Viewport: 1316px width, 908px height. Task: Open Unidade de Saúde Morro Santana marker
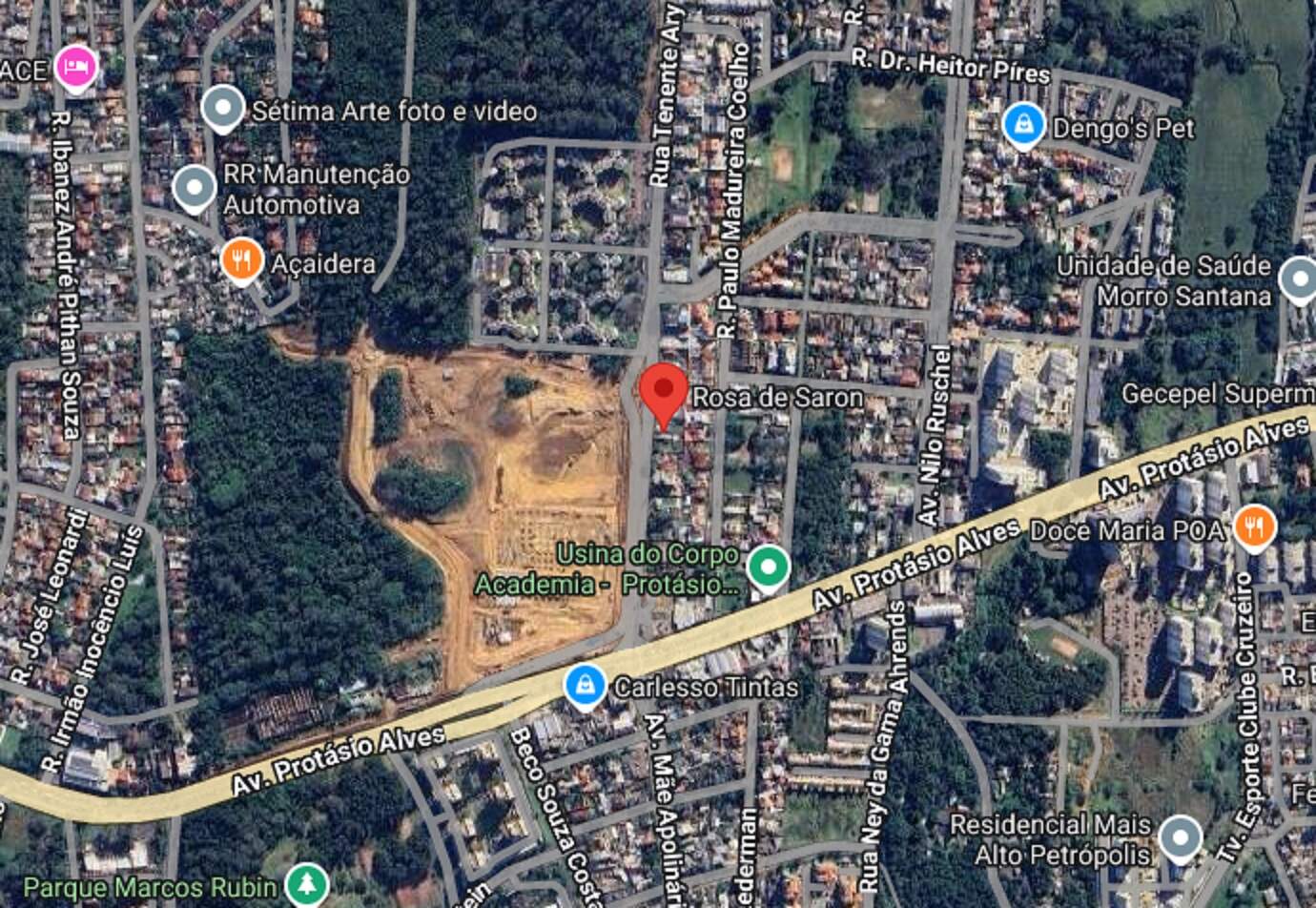click(x=1297, y=279)
